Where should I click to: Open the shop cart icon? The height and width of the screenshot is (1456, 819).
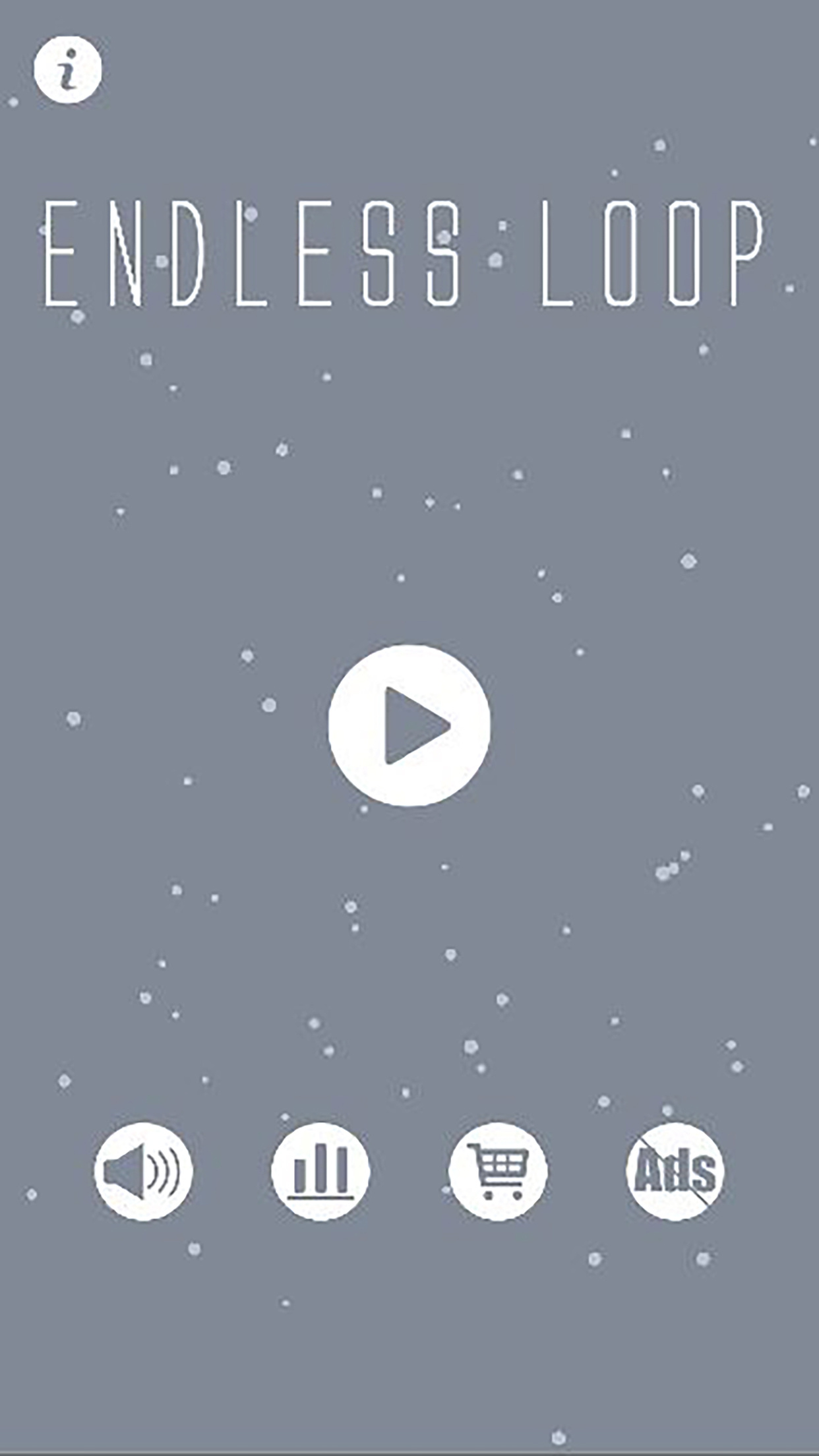498,1172
